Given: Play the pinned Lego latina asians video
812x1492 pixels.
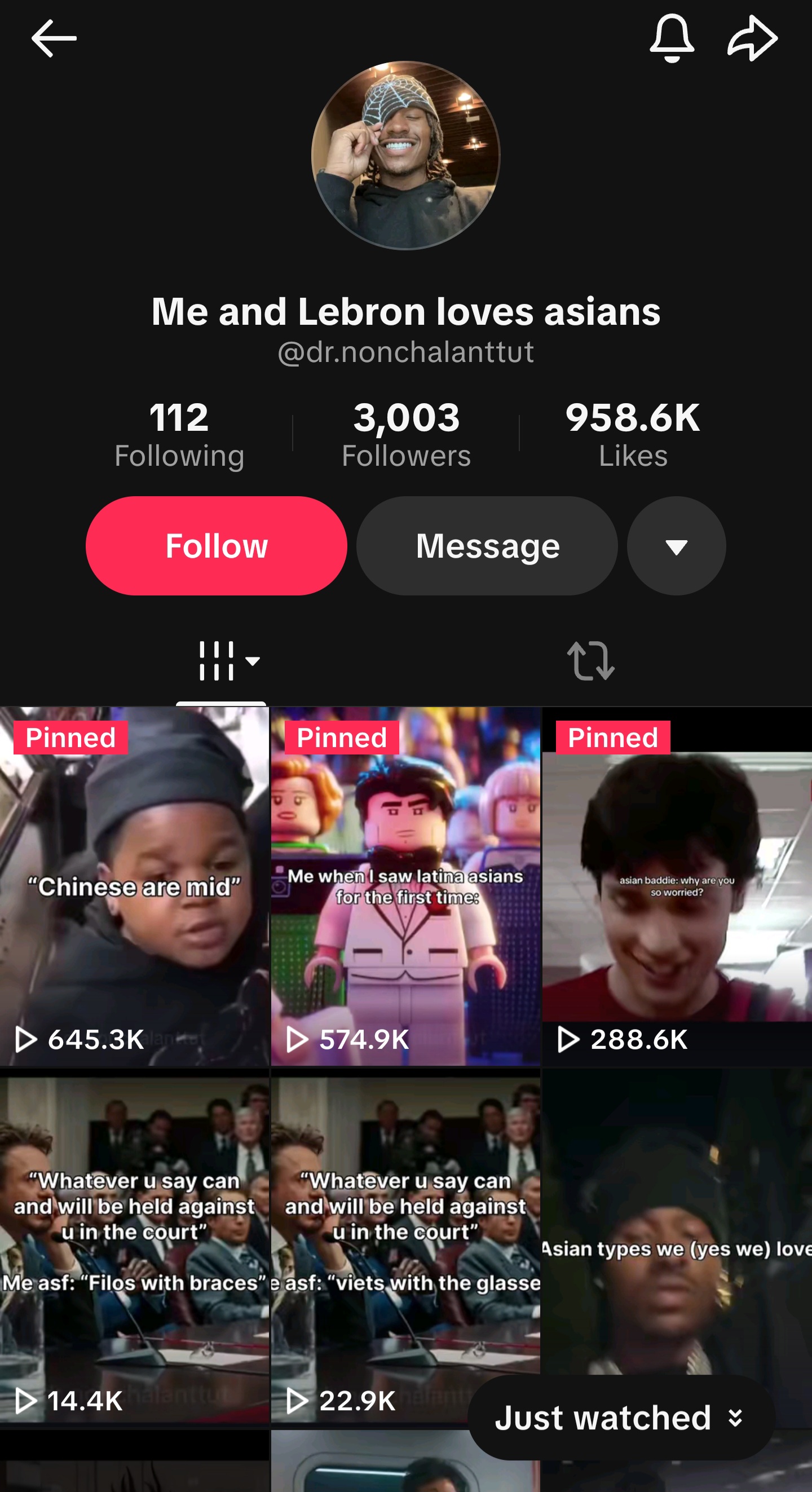Looking at the screenshot, I should (x=405, y=886).
